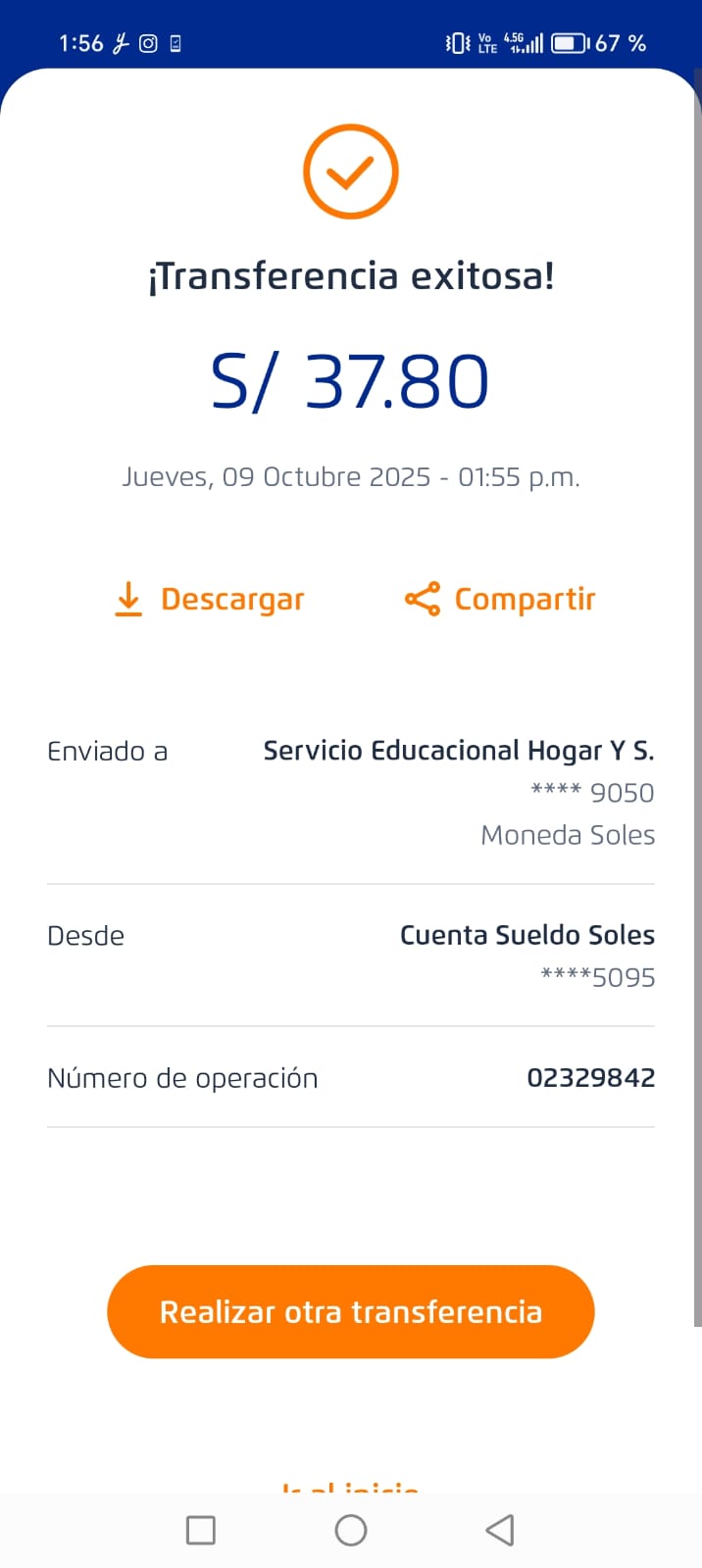Screen dimensions: 702x1568
Task: Download the transfer receipt with Descargar
Action: tap(210, 599)
